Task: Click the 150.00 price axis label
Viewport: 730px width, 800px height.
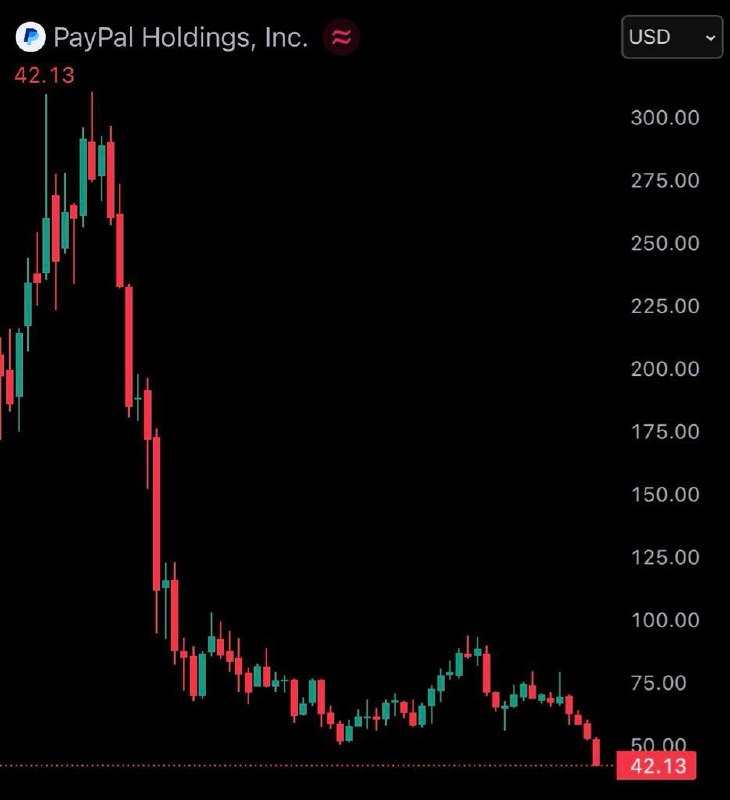Action: [x=665, y=494]
